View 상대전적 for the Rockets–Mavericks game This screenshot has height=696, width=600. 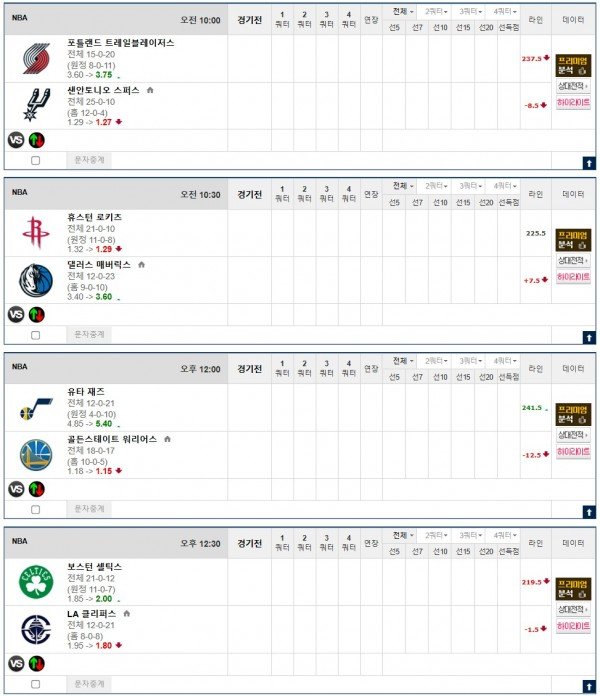(573, 260)
